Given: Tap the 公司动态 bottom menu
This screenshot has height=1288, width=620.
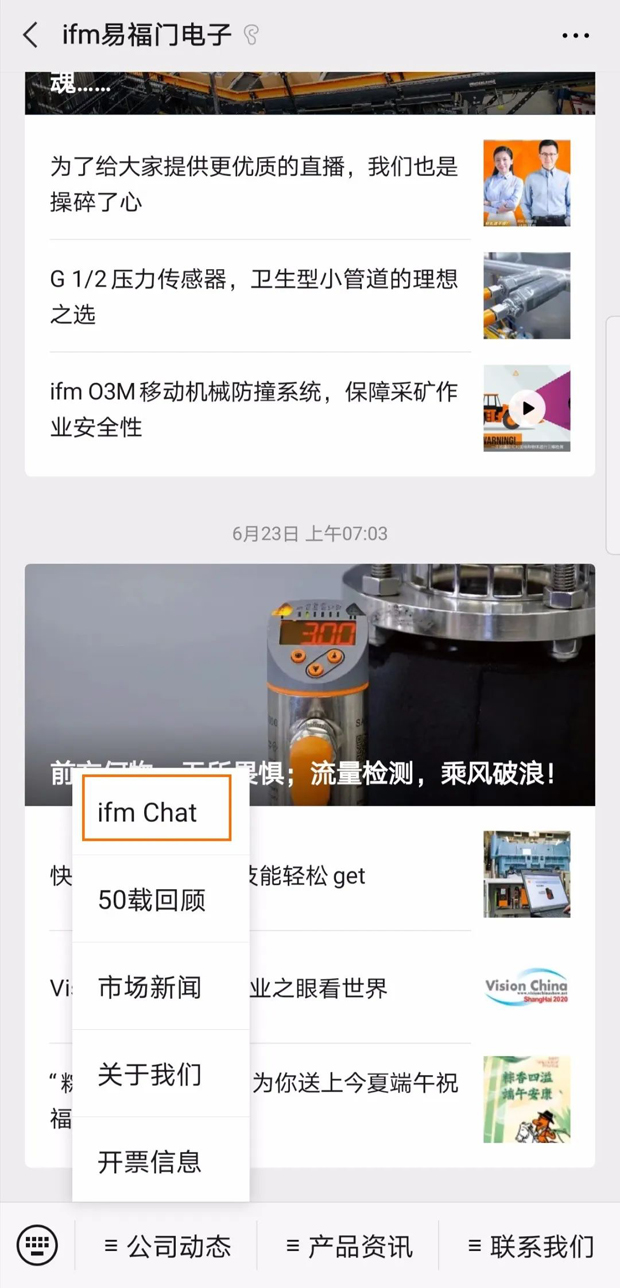Looking at the screenshot, I should [168, 1247].
